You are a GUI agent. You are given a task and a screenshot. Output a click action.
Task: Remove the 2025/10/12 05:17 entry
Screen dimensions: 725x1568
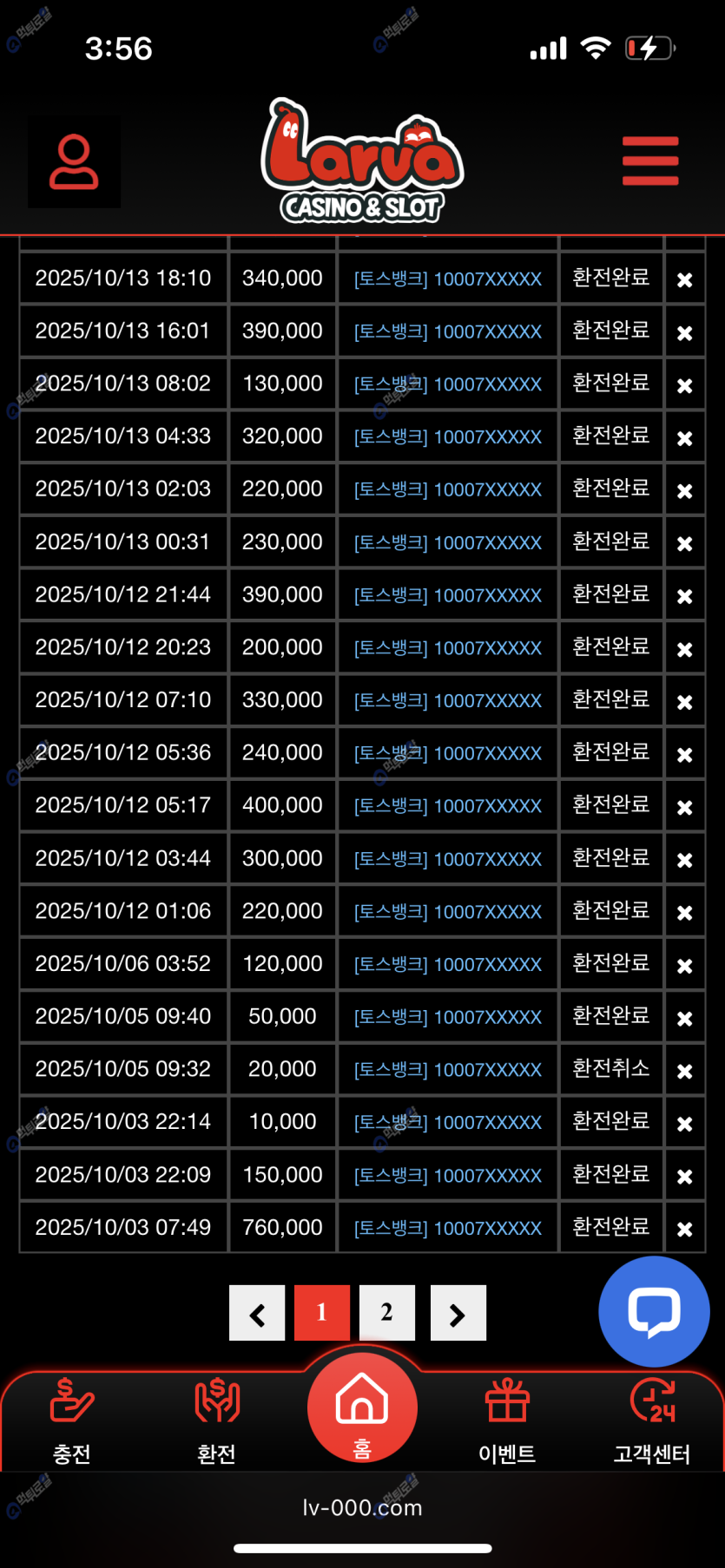pos(684,807)
